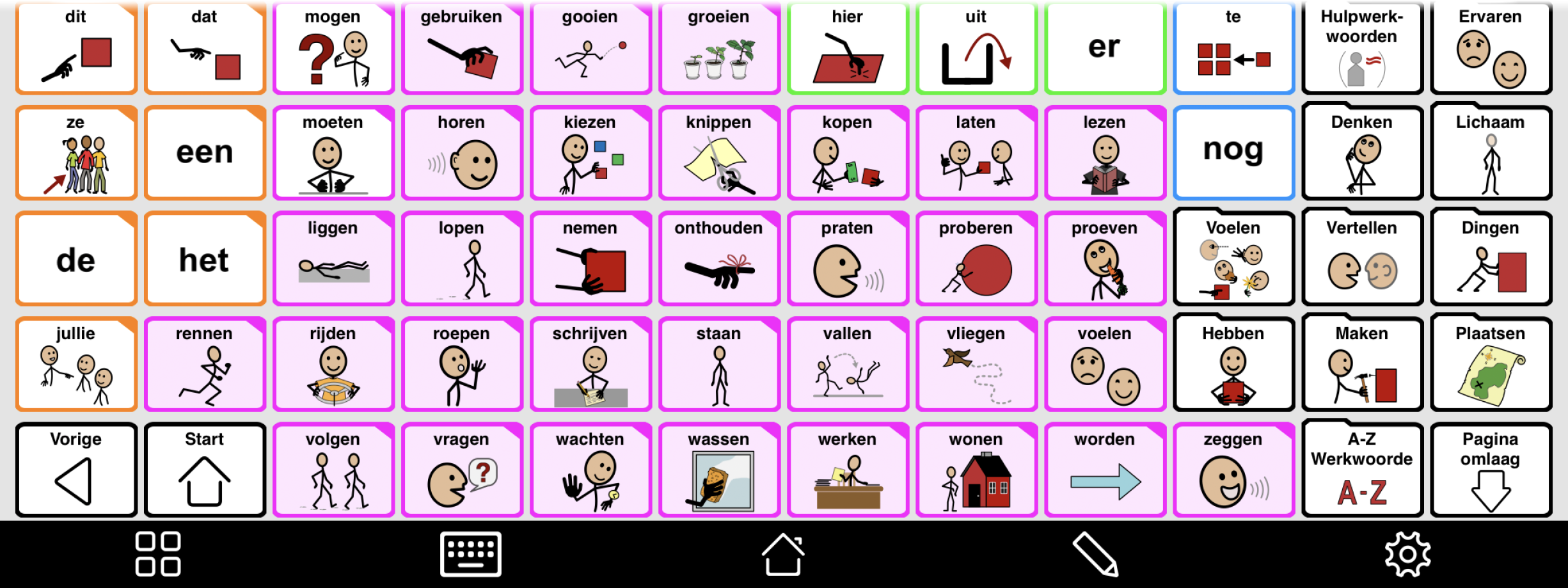Open the grid view icon

[157, 554]
